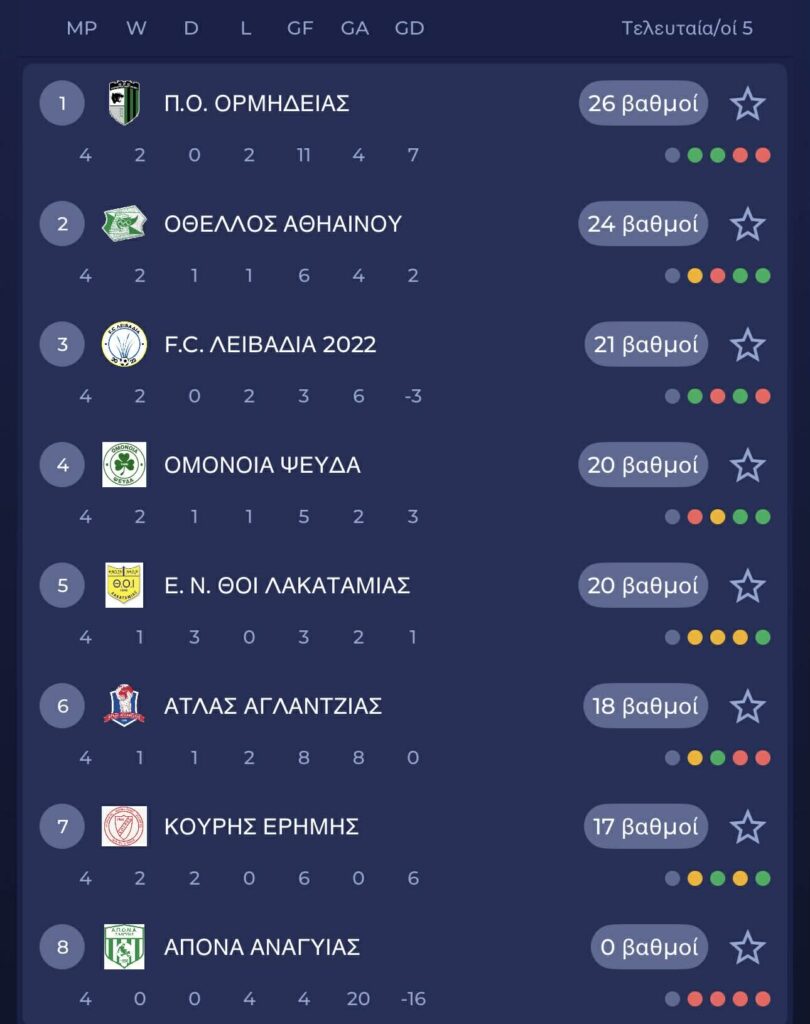Open ΟΘΕΛΛΟΣ ΑΘΗΑΙΝΟΥ team details
This screenshot has width=810, height=1024.
[282, 224]
